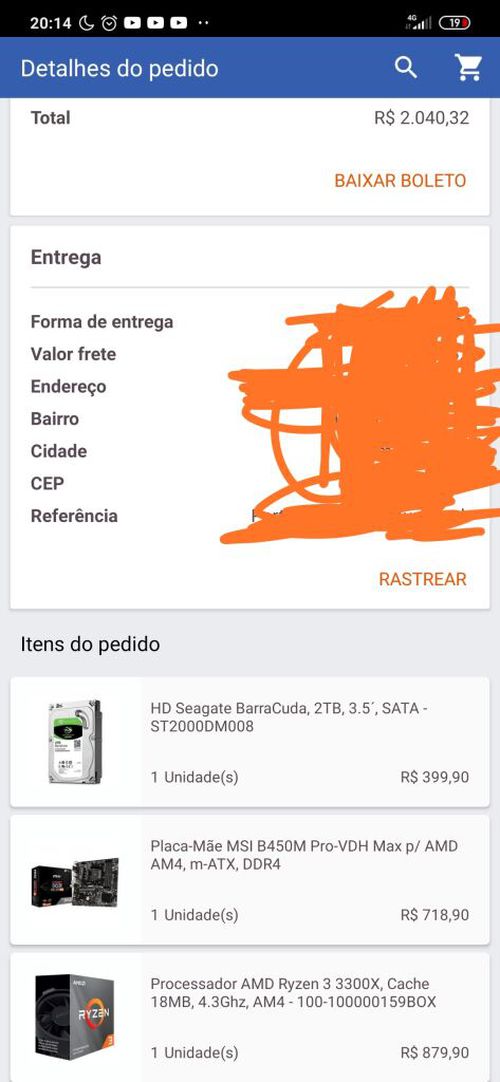The image size is (500, 1082).
Task: Open the shopping cart
Action: (468, 68)
